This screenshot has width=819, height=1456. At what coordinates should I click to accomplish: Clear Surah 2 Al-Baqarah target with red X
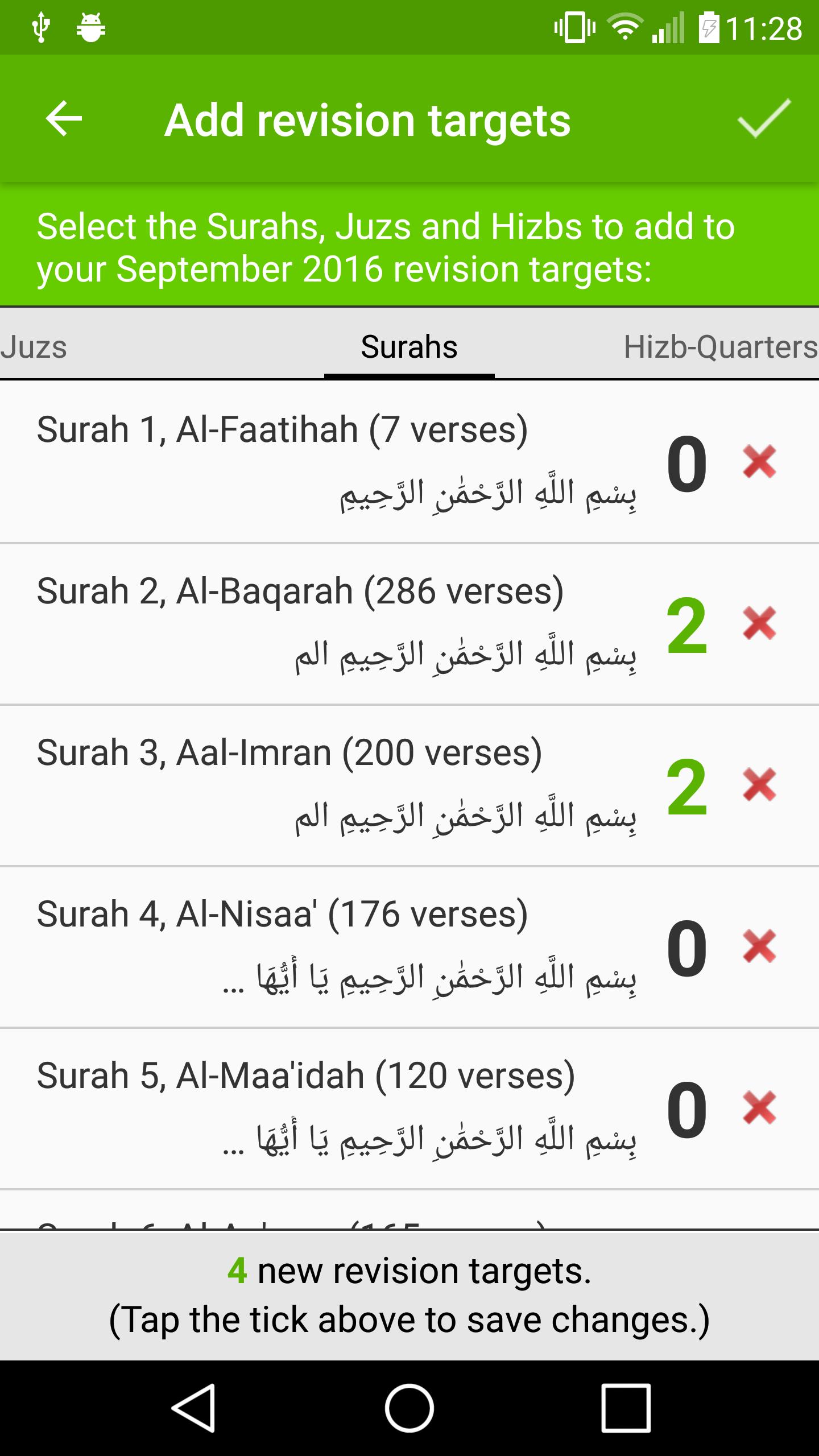click(759, 623)
